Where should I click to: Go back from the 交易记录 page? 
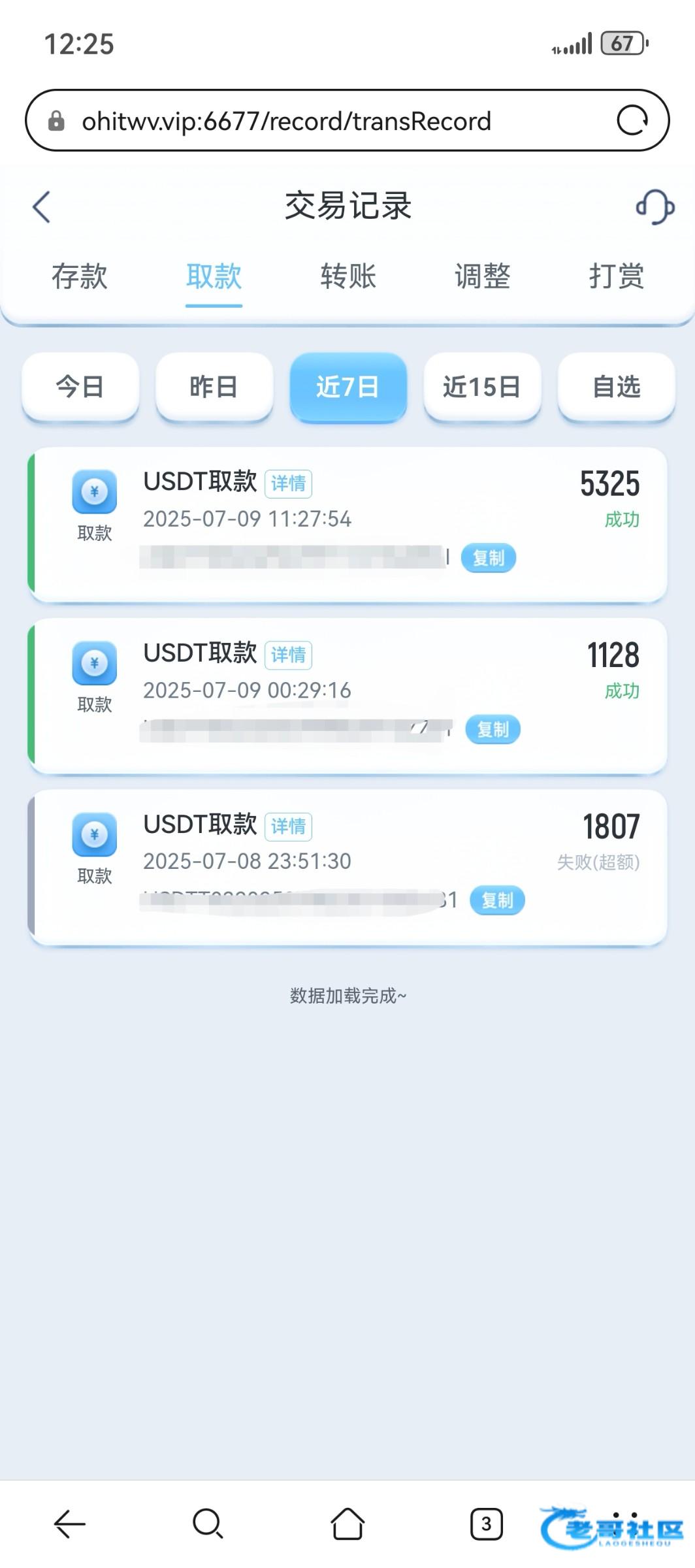(x=42, y=207)
